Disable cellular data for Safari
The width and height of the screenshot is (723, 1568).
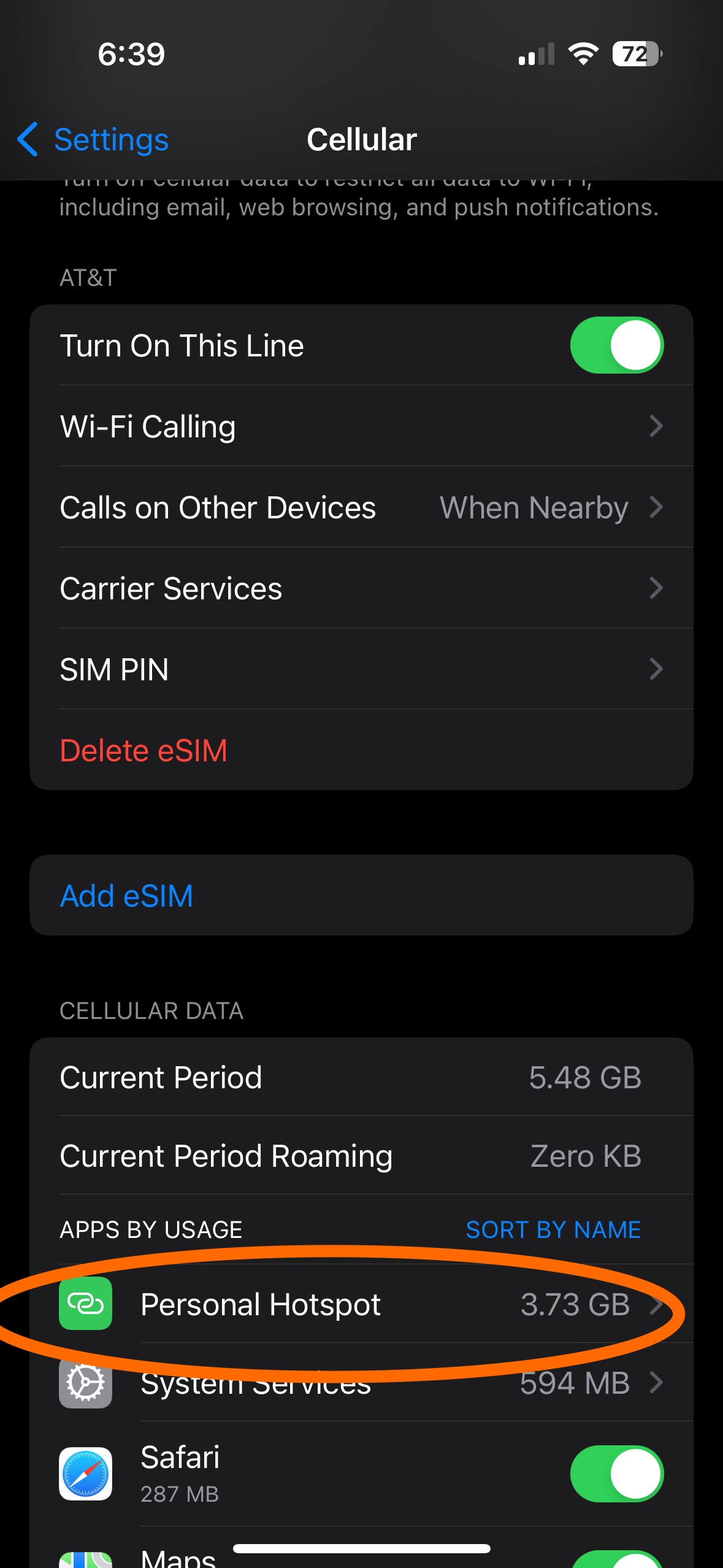point(616,1474)
